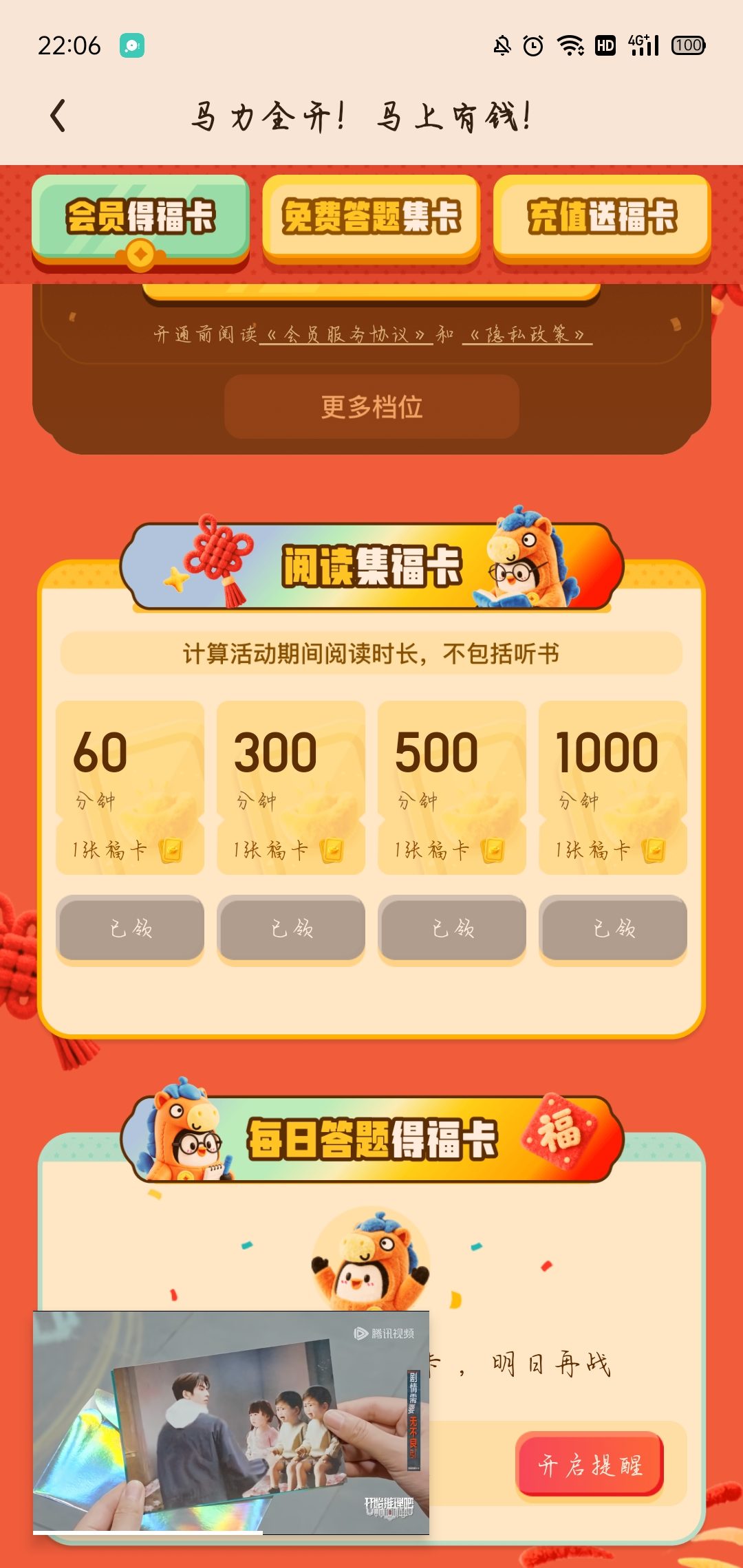The width and height of the screenshot is (743, 1568).
Task: Switch to the 充值送福卡 tab
Action: (x=602, y=217)
